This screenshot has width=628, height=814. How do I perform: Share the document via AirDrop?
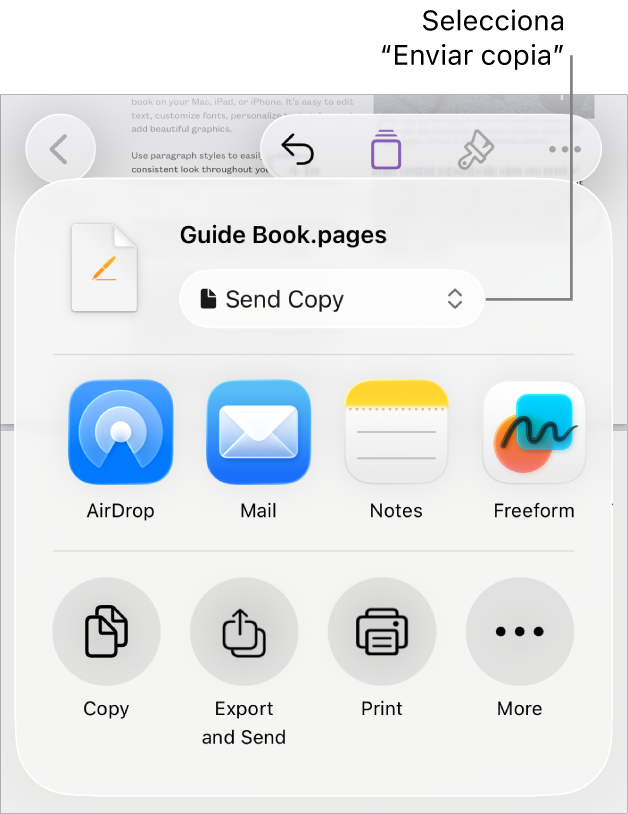(x=120, y=432)
